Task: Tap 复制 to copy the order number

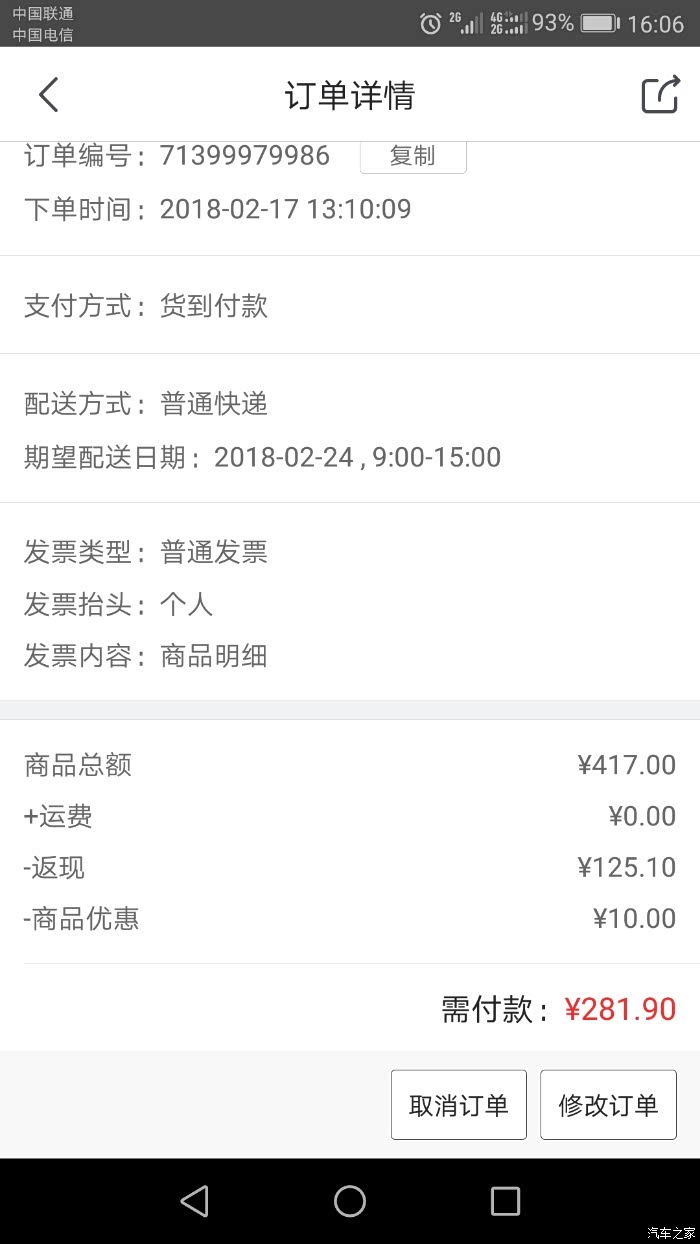Action: pos(413,157)
